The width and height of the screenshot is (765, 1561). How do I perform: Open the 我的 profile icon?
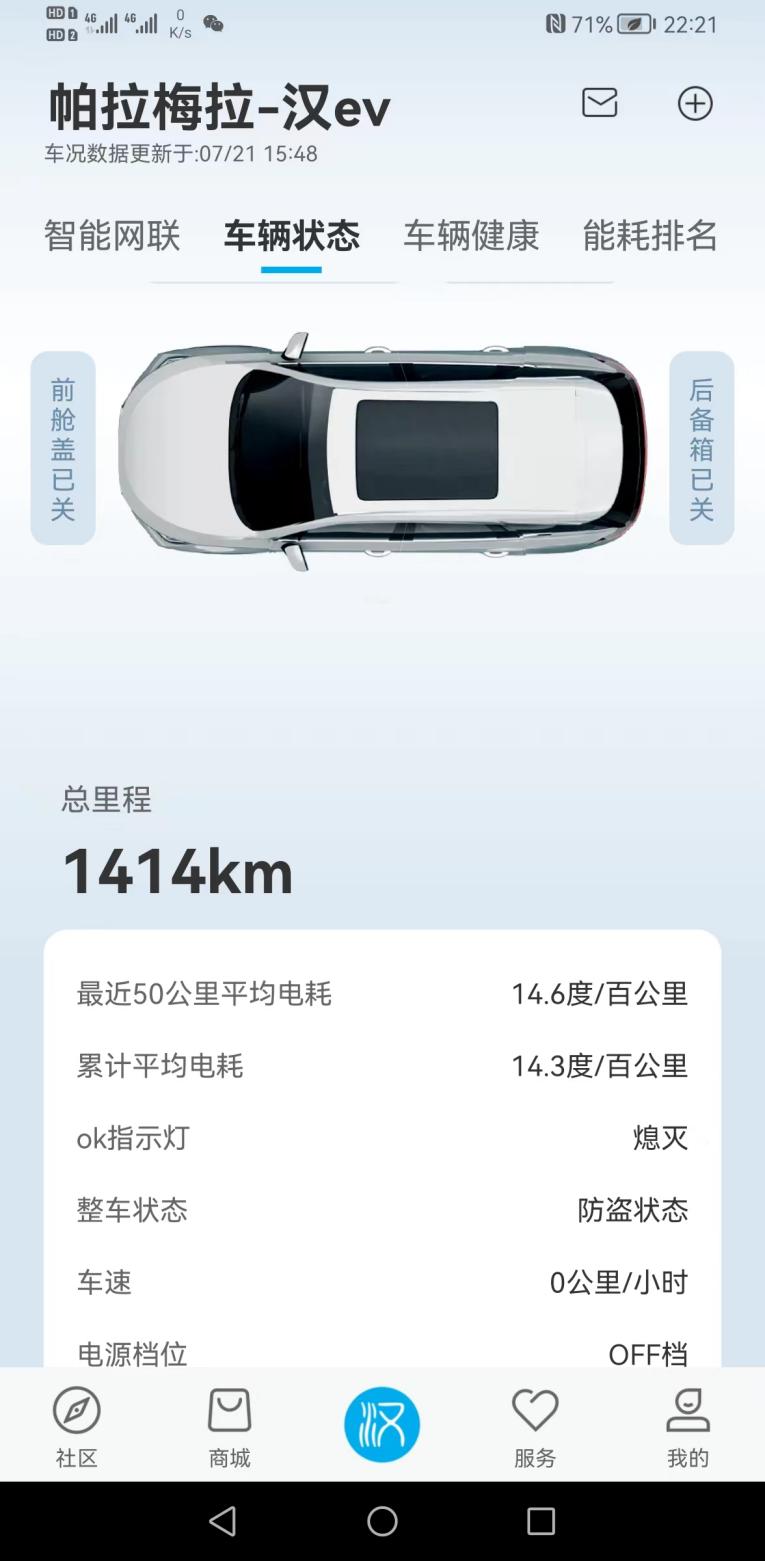point(686,1424)
